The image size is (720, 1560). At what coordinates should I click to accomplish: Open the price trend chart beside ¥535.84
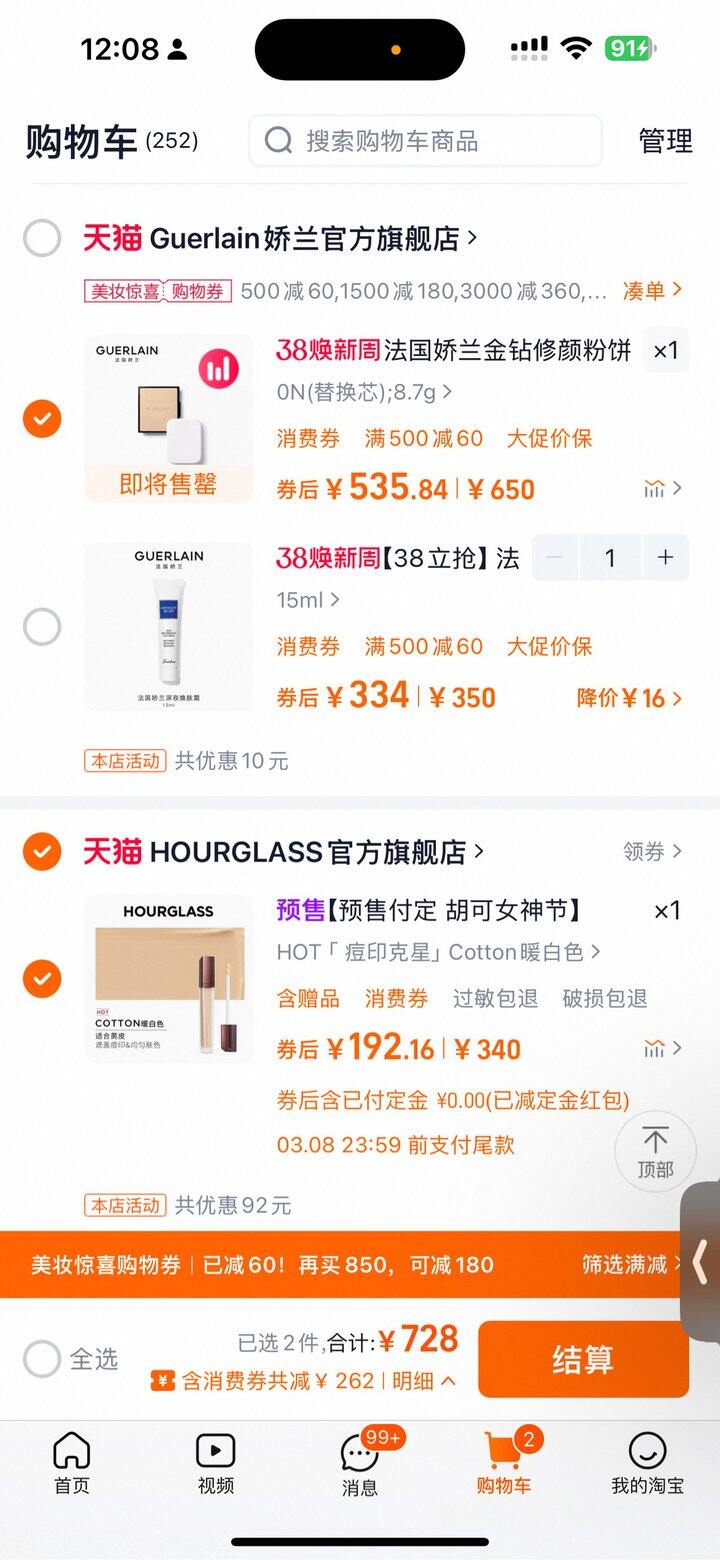(x=655, y=488)
